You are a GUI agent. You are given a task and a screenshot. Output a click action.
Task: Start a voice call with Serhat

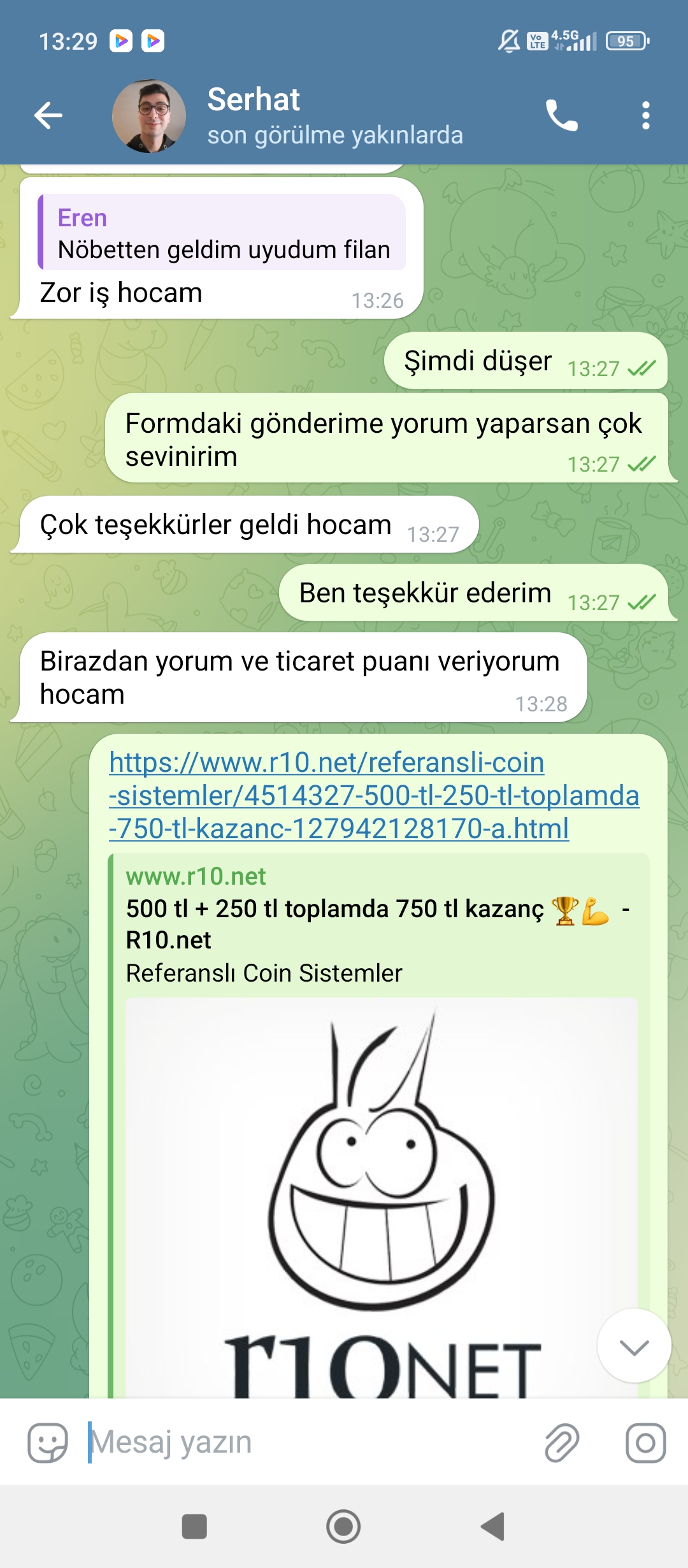561,115
